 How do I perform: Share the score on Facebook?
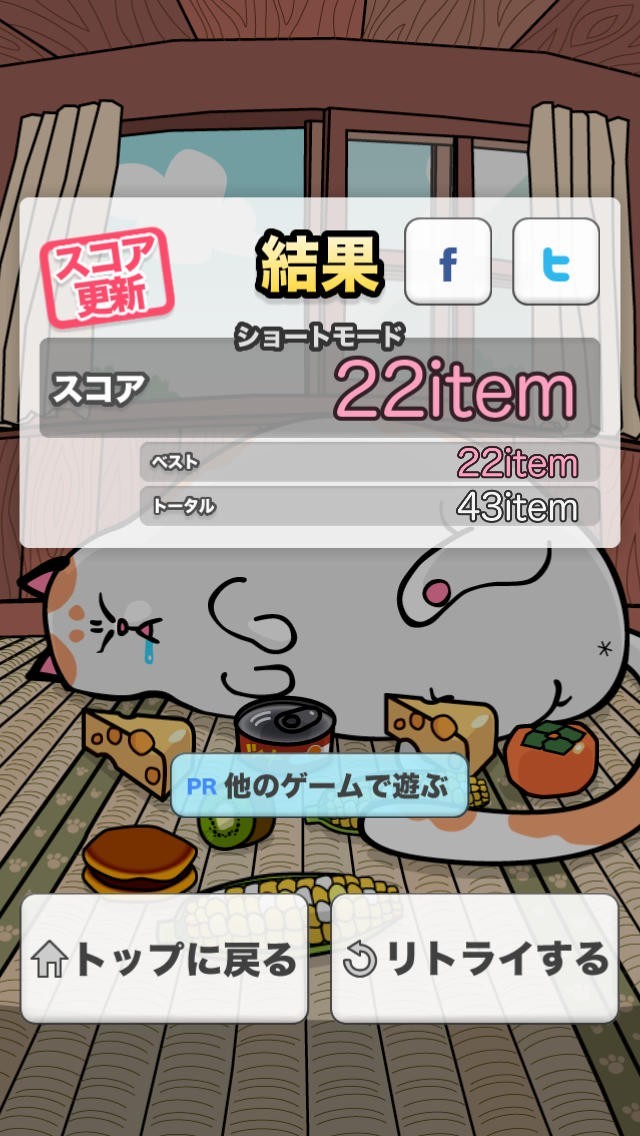(x=447, y=262)
